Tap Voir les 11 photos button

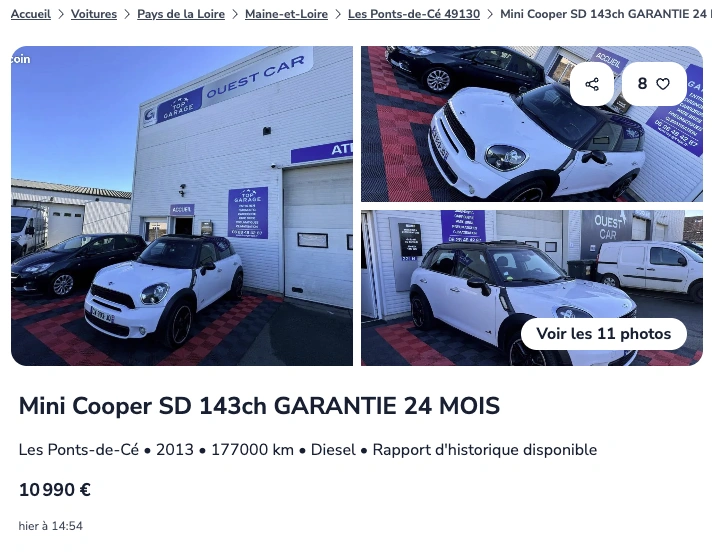point(603,334)
